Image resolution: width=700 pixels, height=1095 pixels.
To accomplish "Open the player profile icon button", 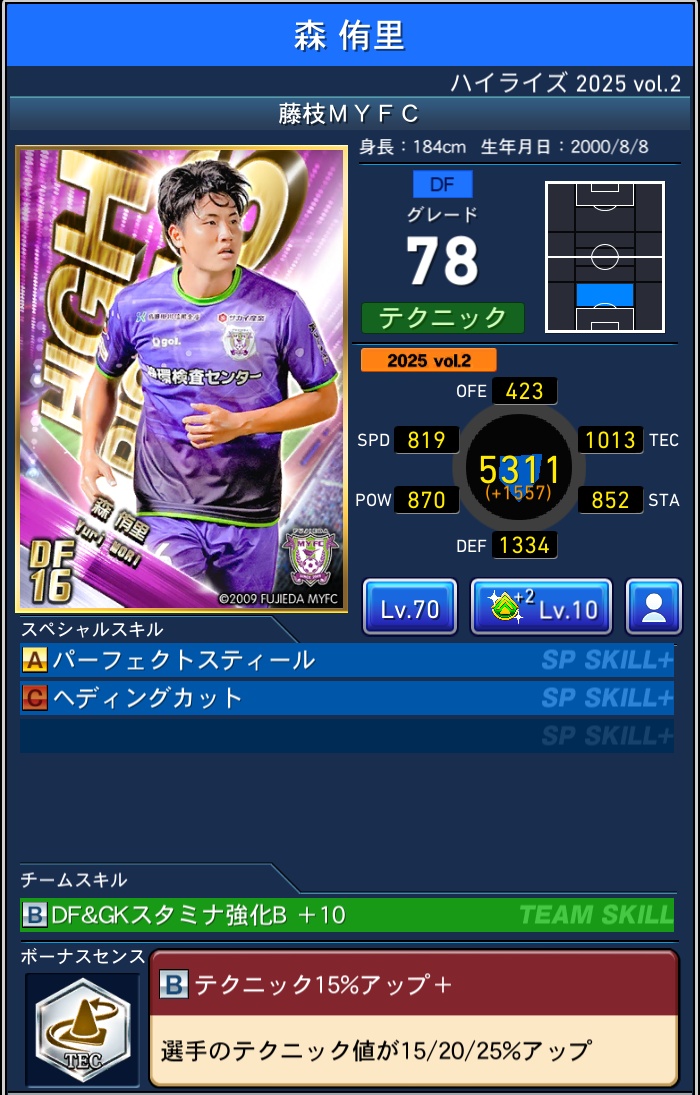I will point(654,607).
